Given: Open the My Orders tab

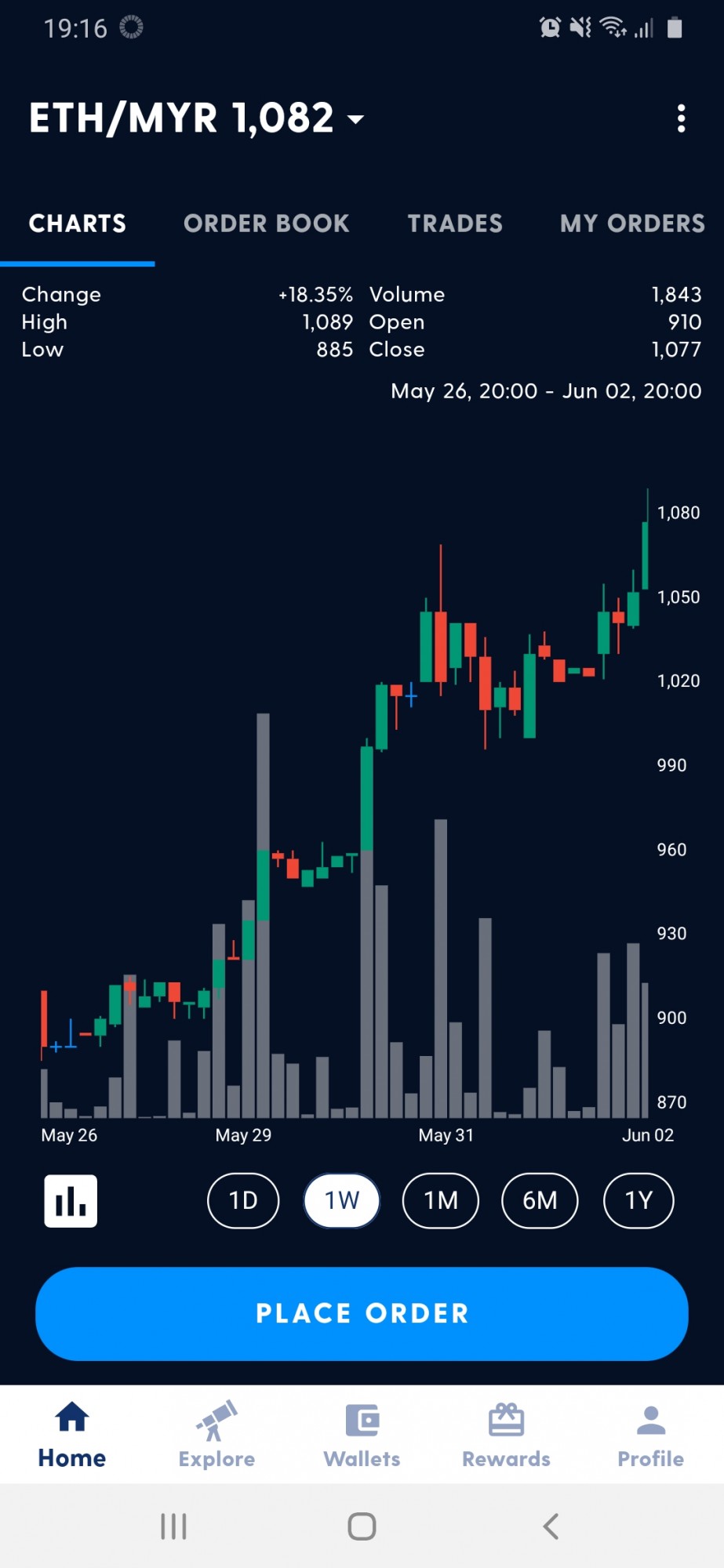Looking at the screenshot, I should pos(632,223).
